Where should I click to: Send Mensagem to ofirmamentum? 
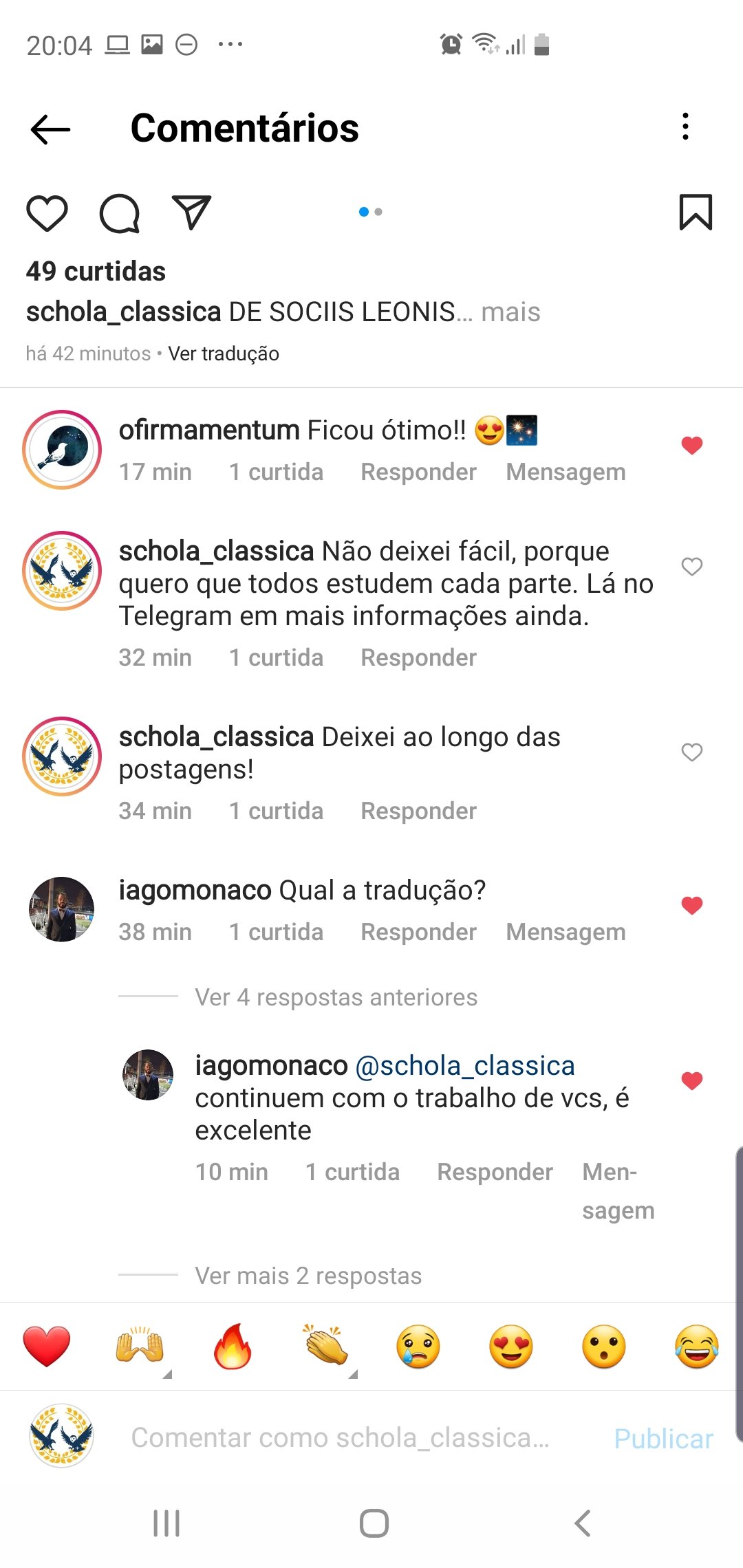point(566,472)
